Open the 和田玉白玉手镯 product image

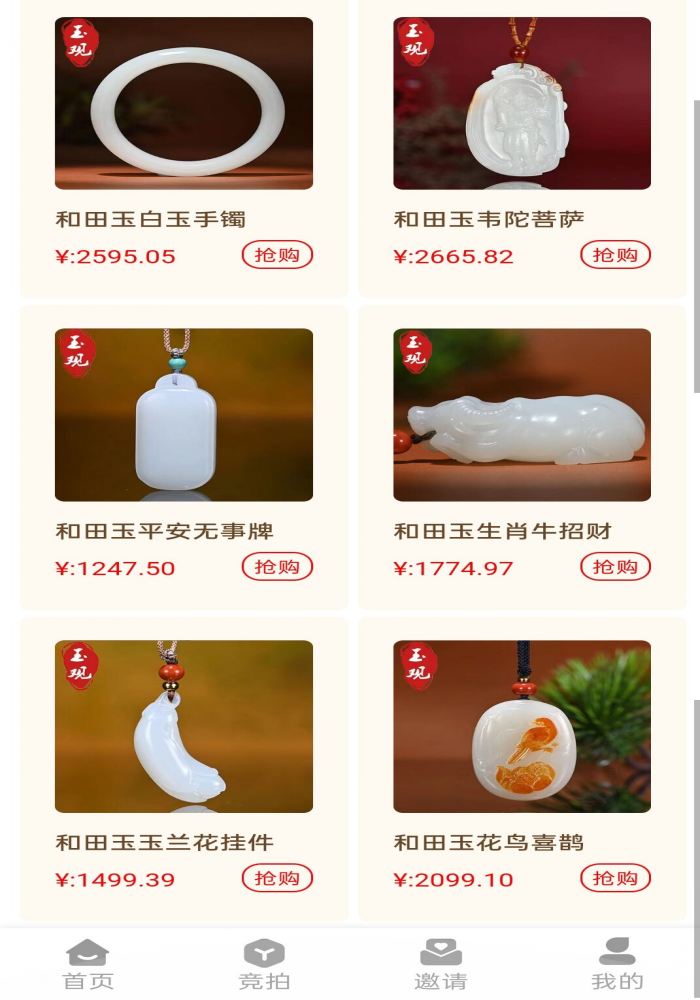click(x=184, y=103)
